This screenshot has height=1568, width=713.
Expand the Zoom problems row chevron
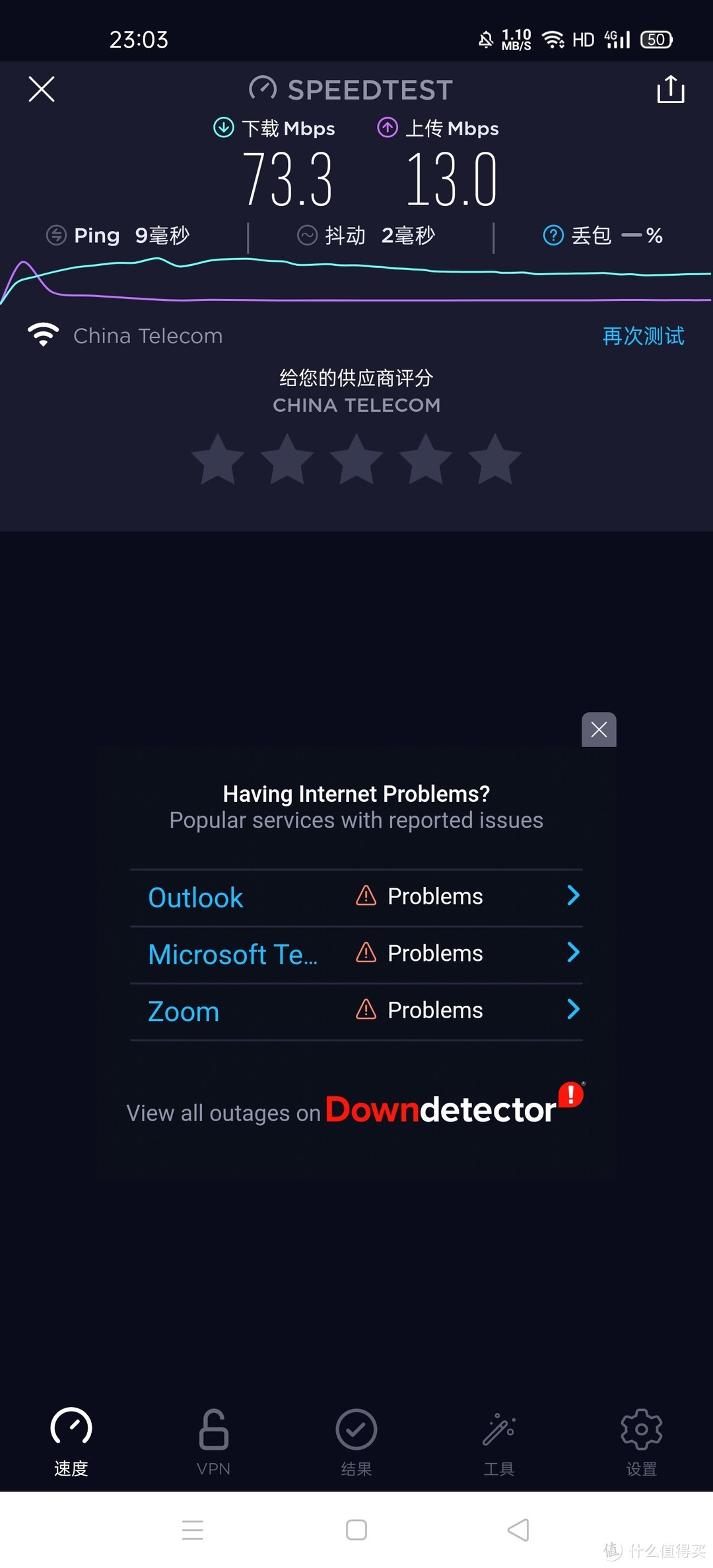point(572,1010)
